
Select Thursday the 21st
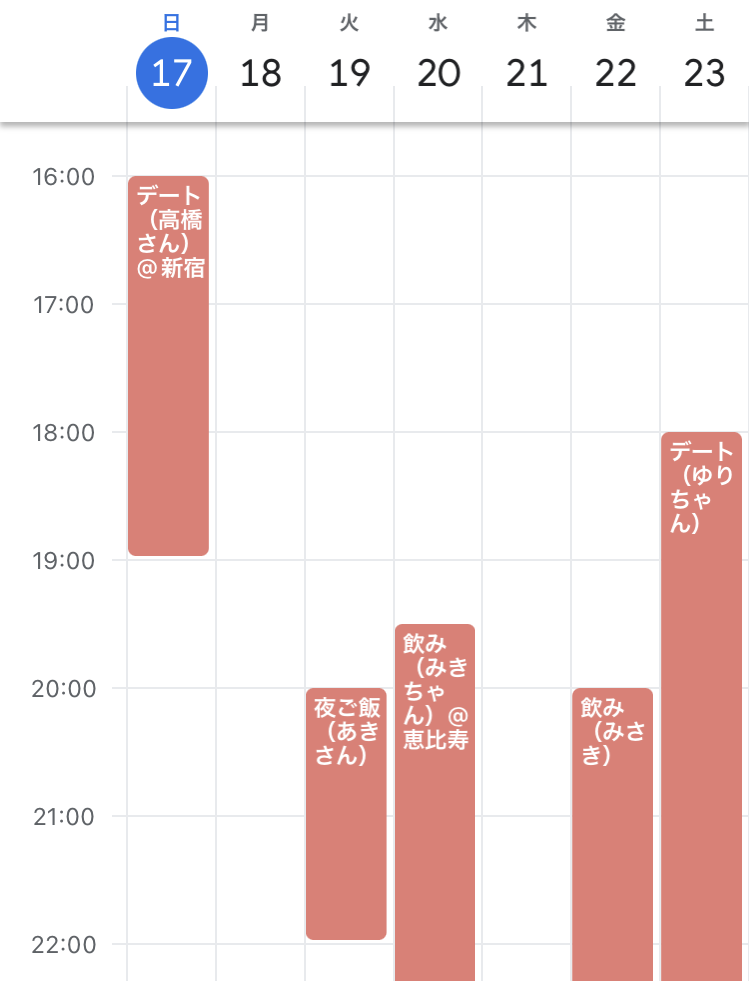[527, 73]
